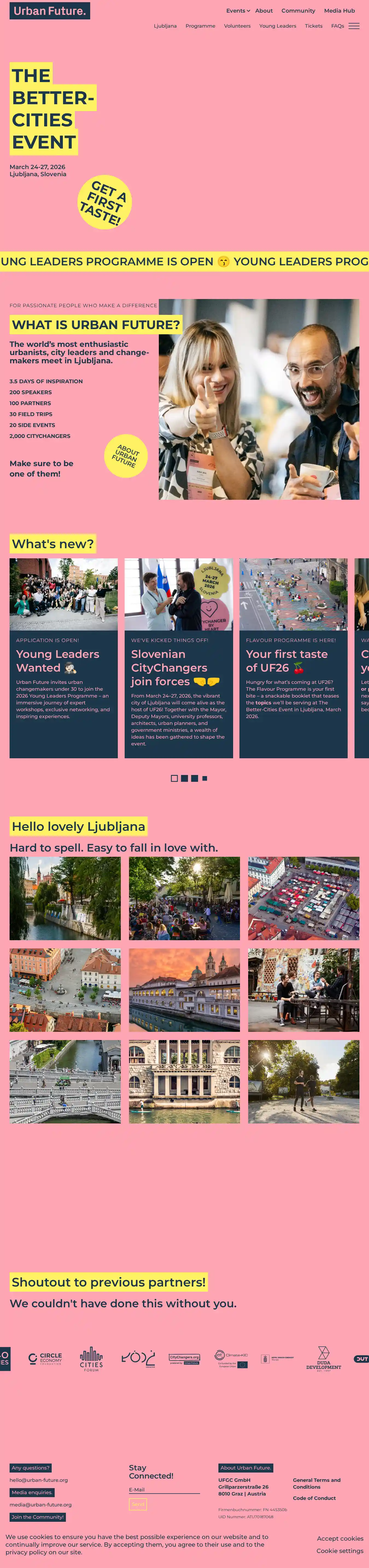369x1568 pixels.
Task: Tap the Get a First Taste badge
Action: point(105,202)
